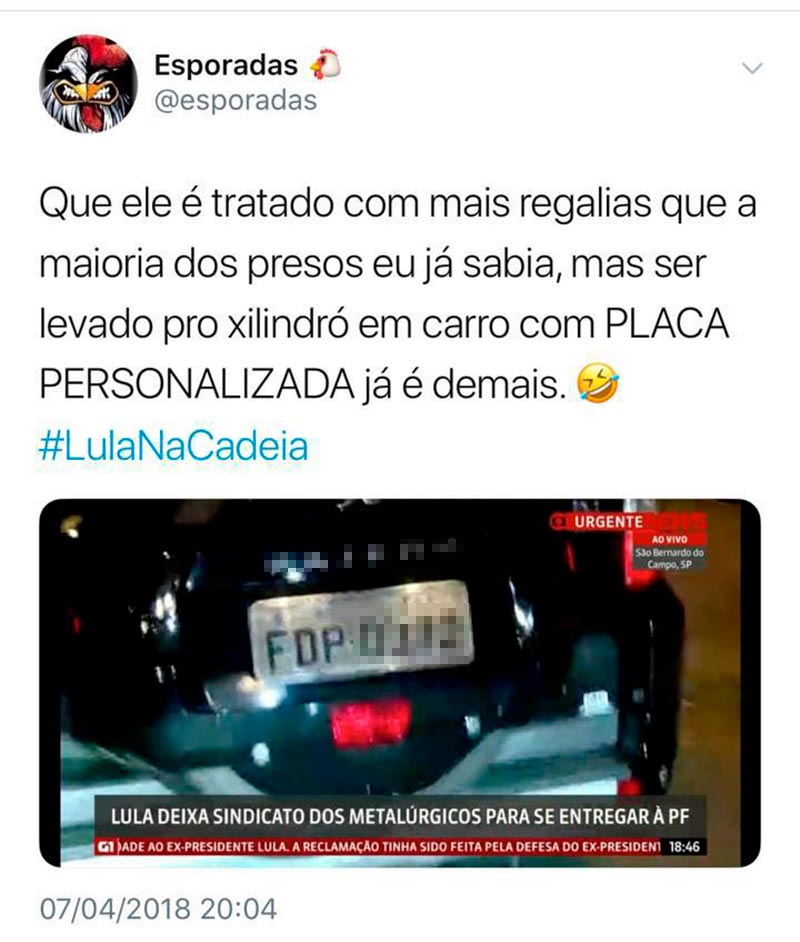Expand the tweet options chevron

tap(752, 69)
